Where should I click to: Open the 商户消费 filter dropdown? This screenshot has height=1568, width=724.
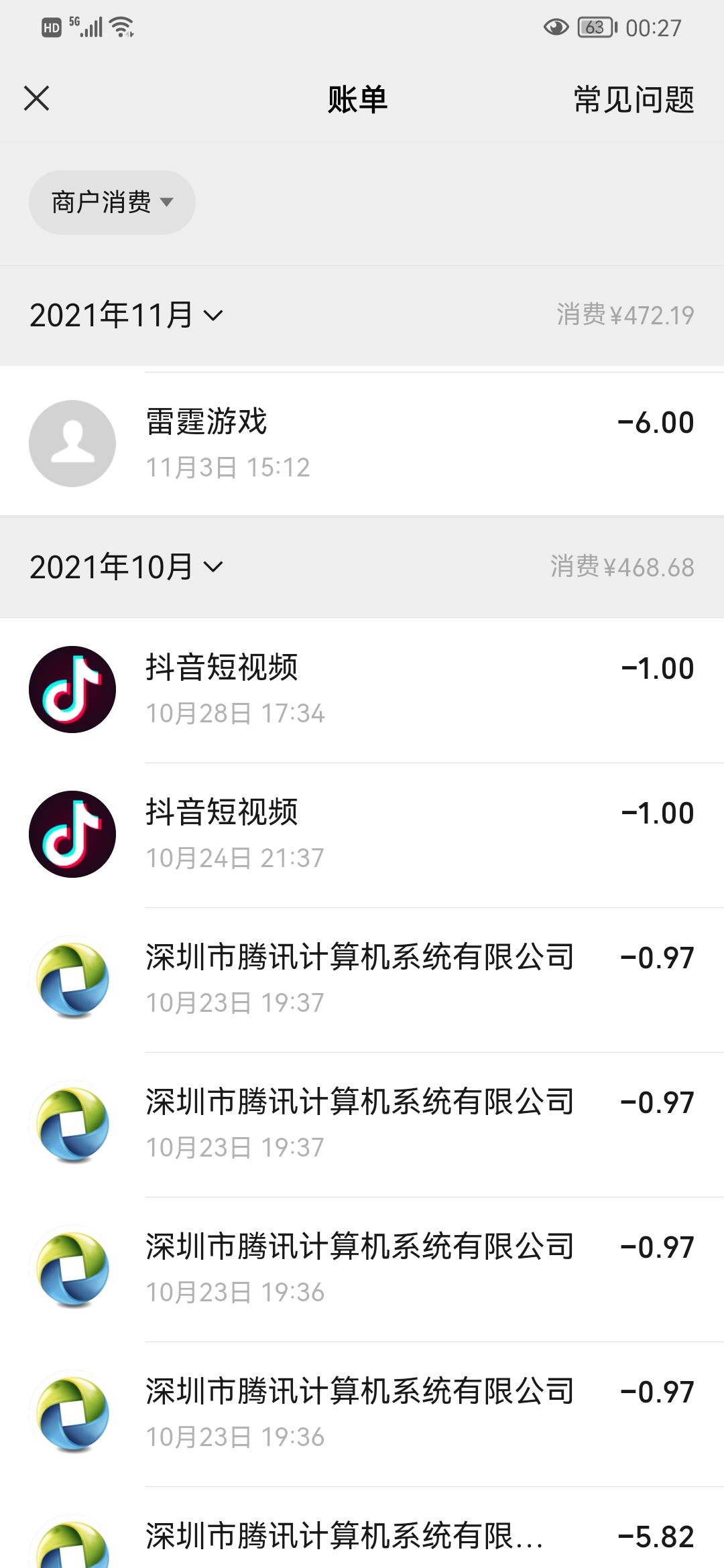[x=112, y=202]
